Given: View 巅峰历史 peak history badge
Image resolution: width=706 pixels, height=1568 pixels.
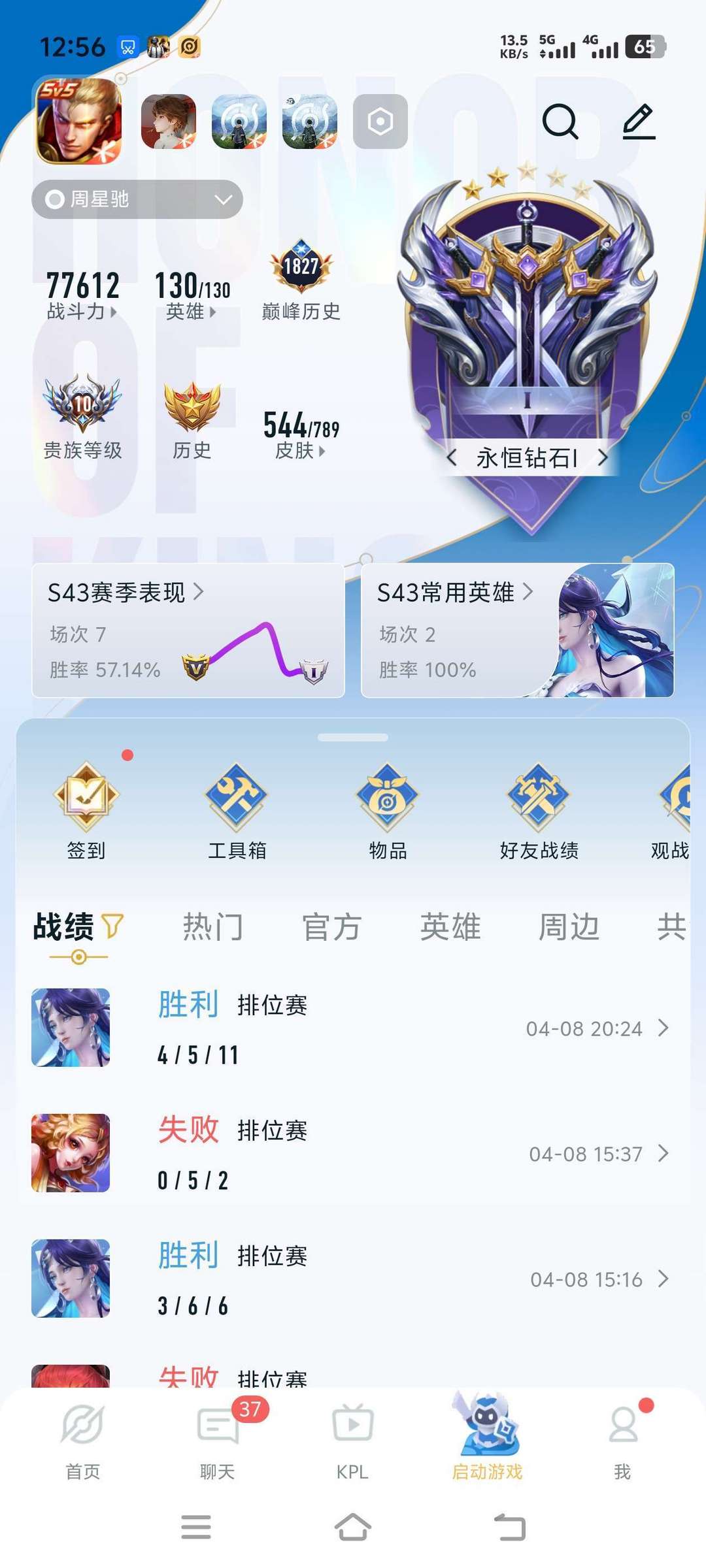Looking at the screenshot, I should tap(301, 281).
